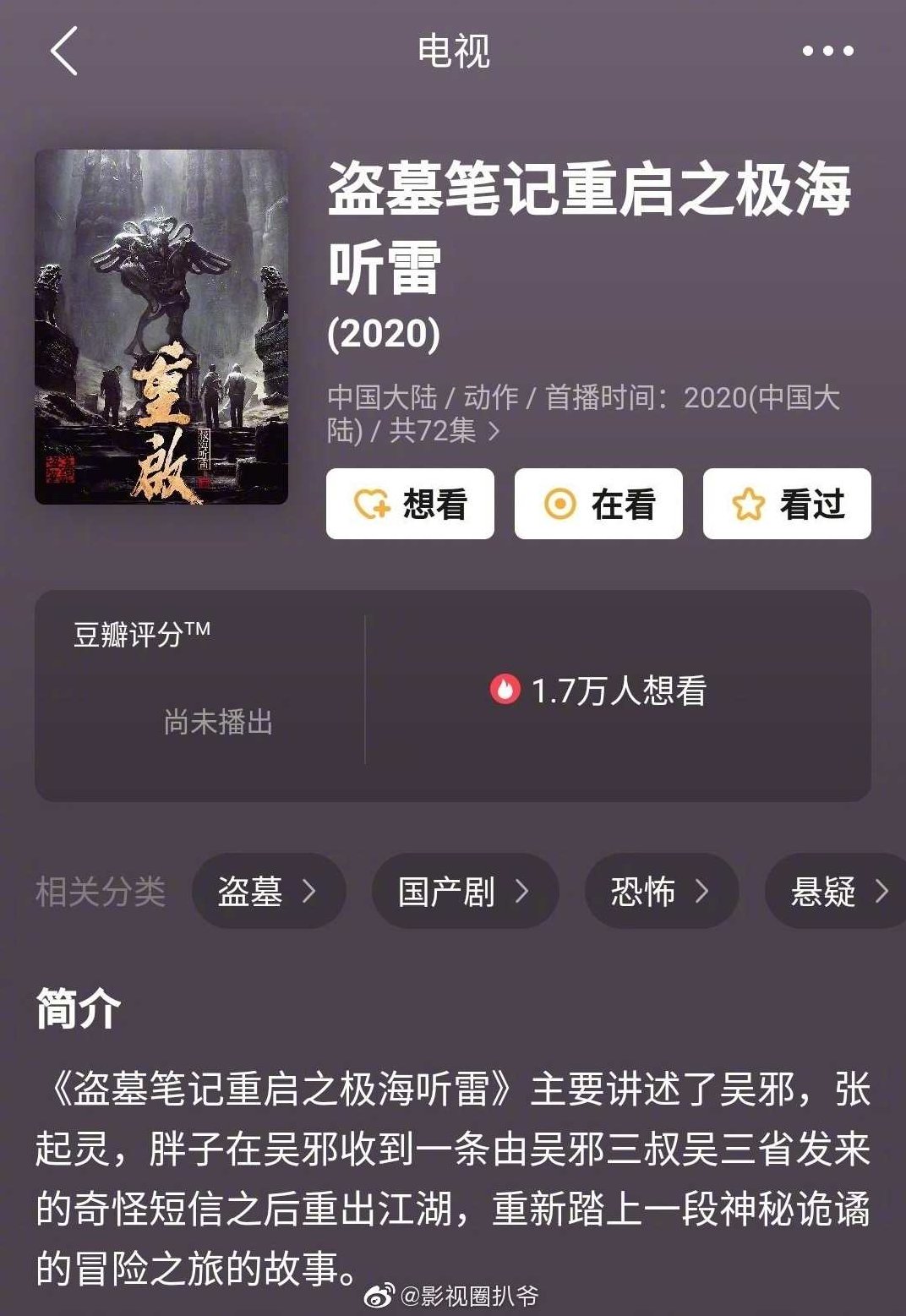
Task: Tap the heart icon on 想看 button
Action: pos(371,503)
